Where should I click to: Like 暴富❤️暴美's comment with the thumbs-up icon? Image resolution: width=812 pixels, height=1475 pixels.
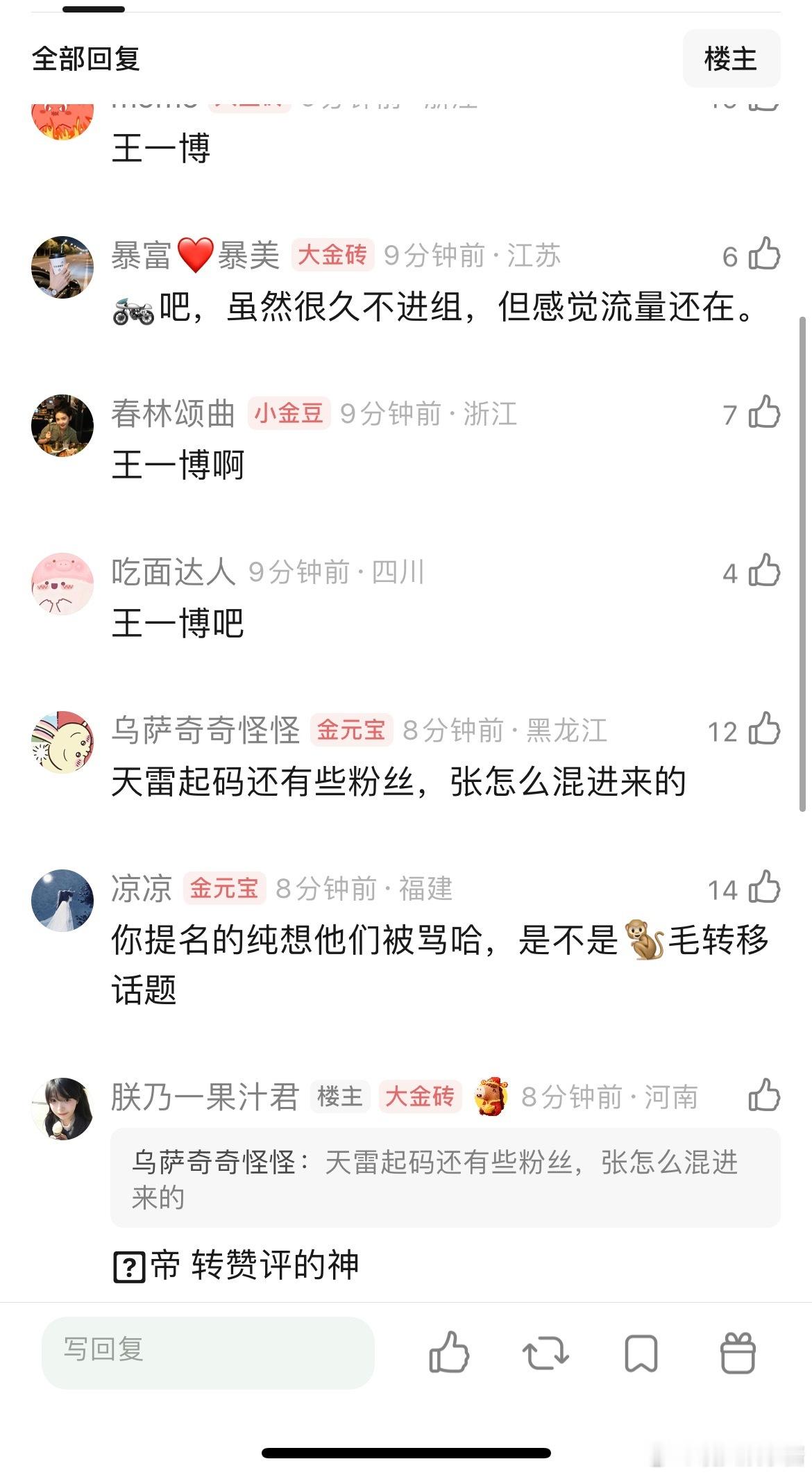[762, 255]
